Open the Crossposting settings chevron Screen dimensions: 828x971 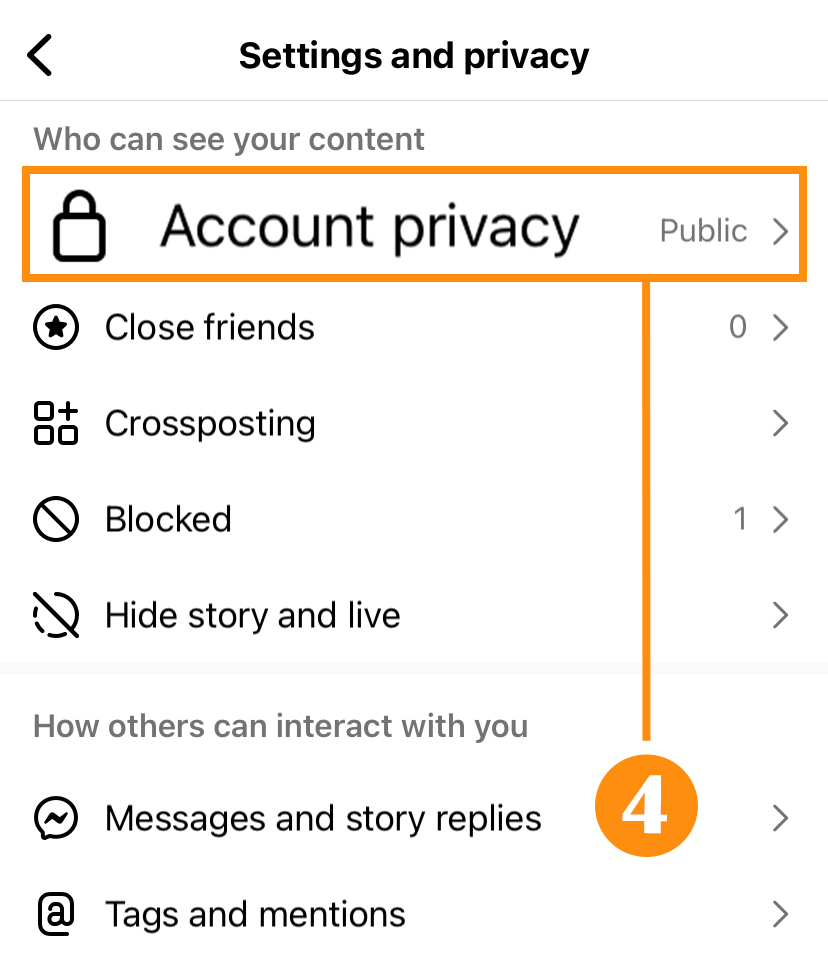pyautogui.click(x=781, y=423)
